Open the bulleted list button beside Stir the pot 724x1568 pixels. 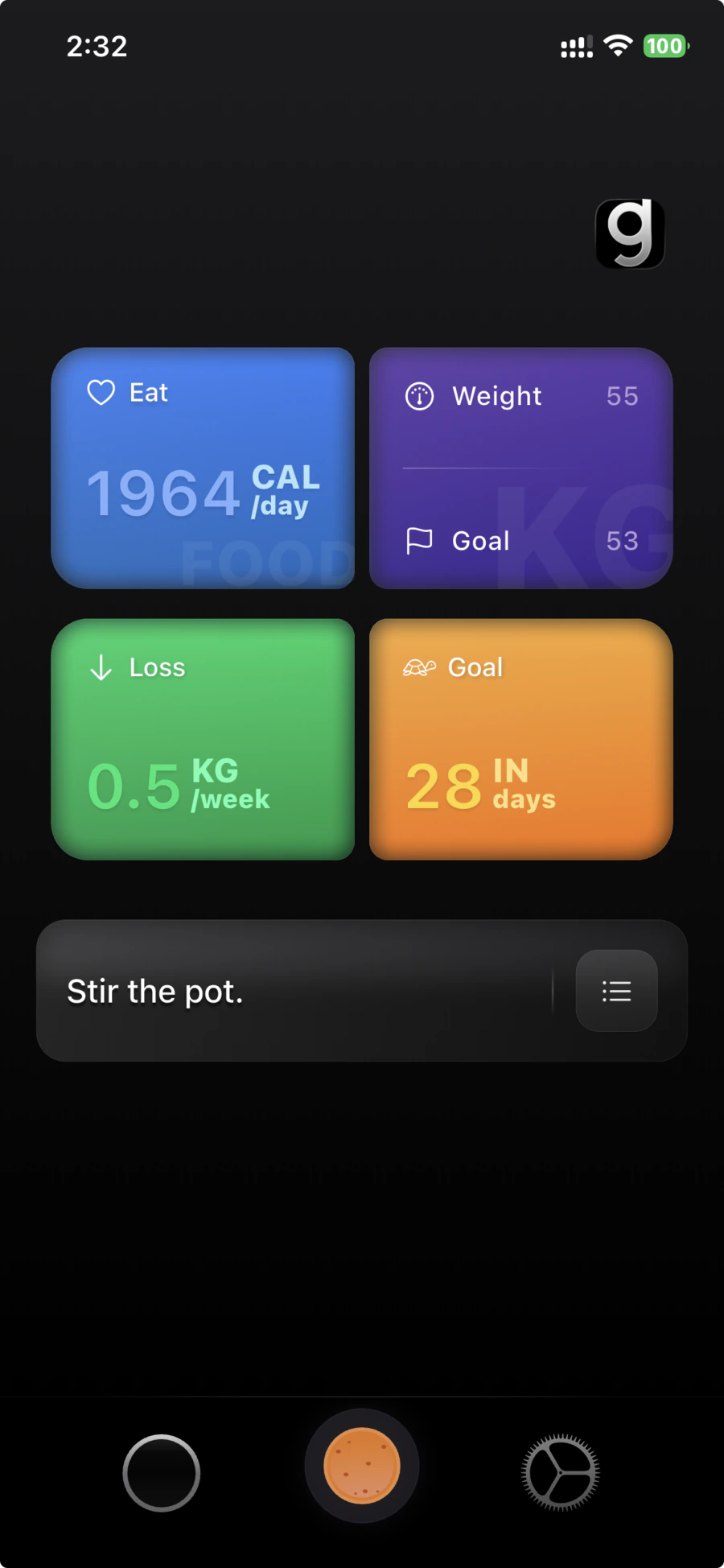616,991
